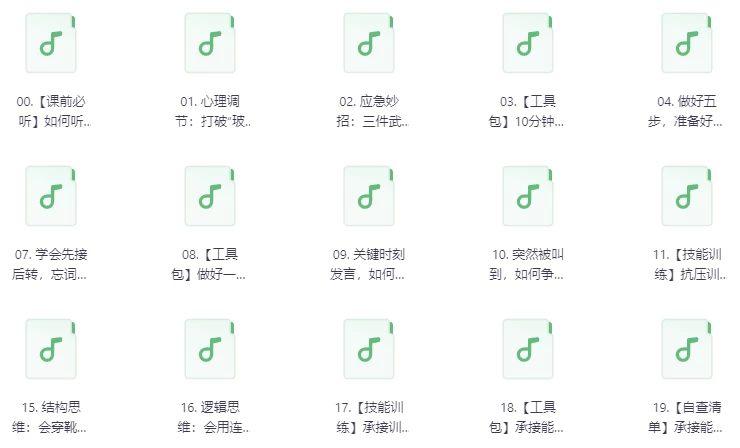Image resolution: width=740 pixels, height=448 pixels.
Task: Play audio 18 工具包 承接能
Action: click(528, 349)
